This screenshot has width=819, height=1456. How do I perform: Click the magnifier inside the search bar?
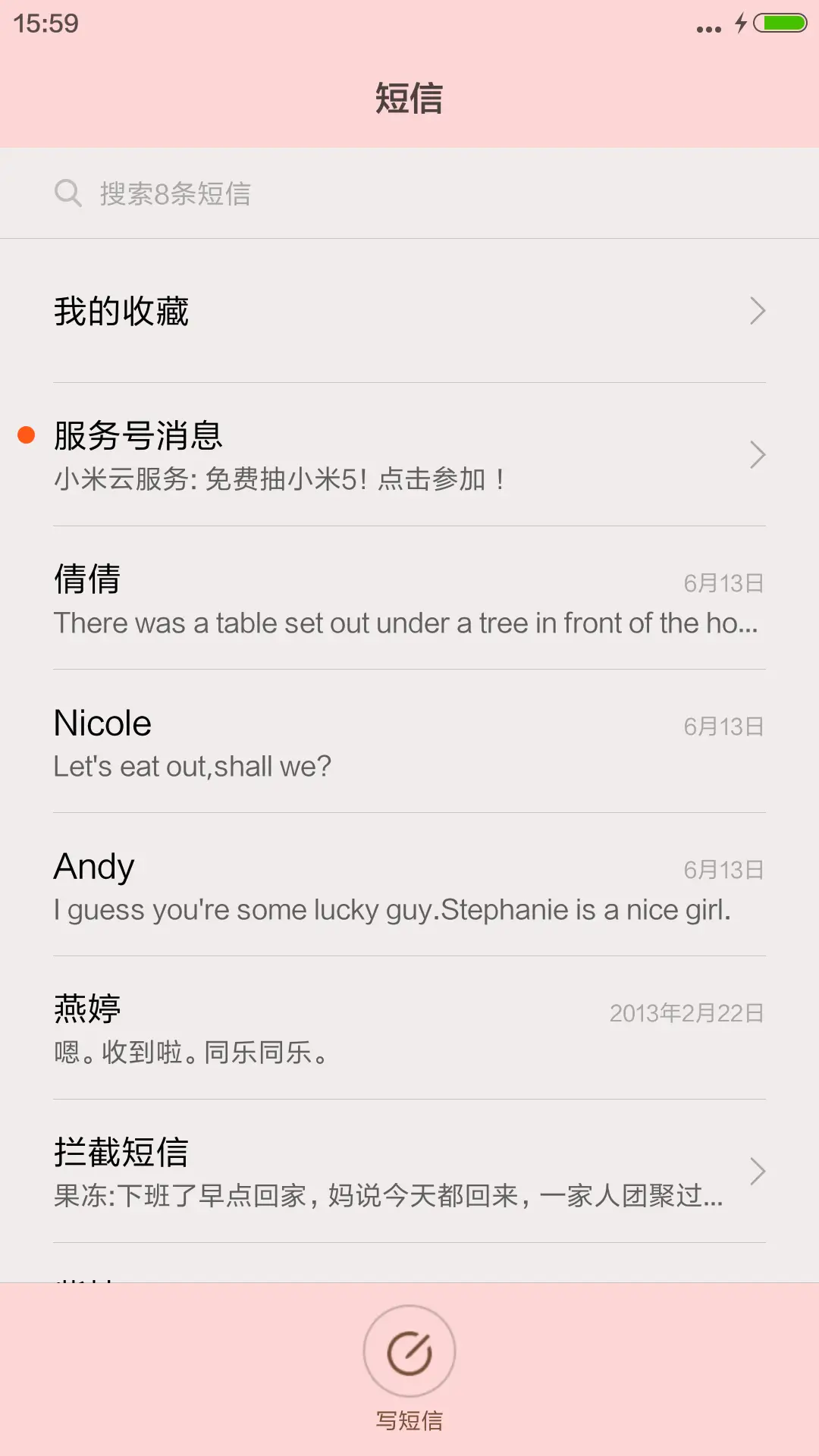(x=69, y=193)
